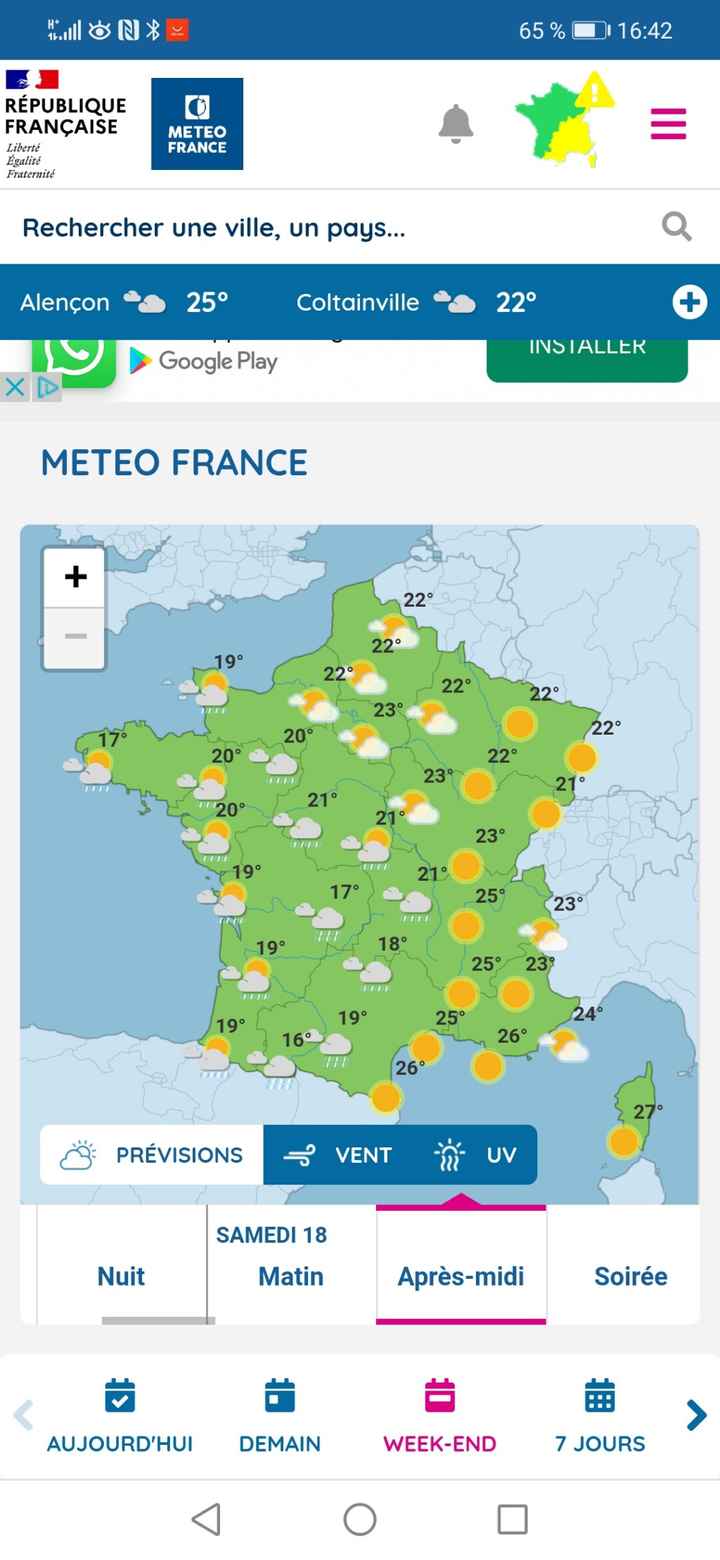Switch to the WEEK-END view

point(440,1415)
